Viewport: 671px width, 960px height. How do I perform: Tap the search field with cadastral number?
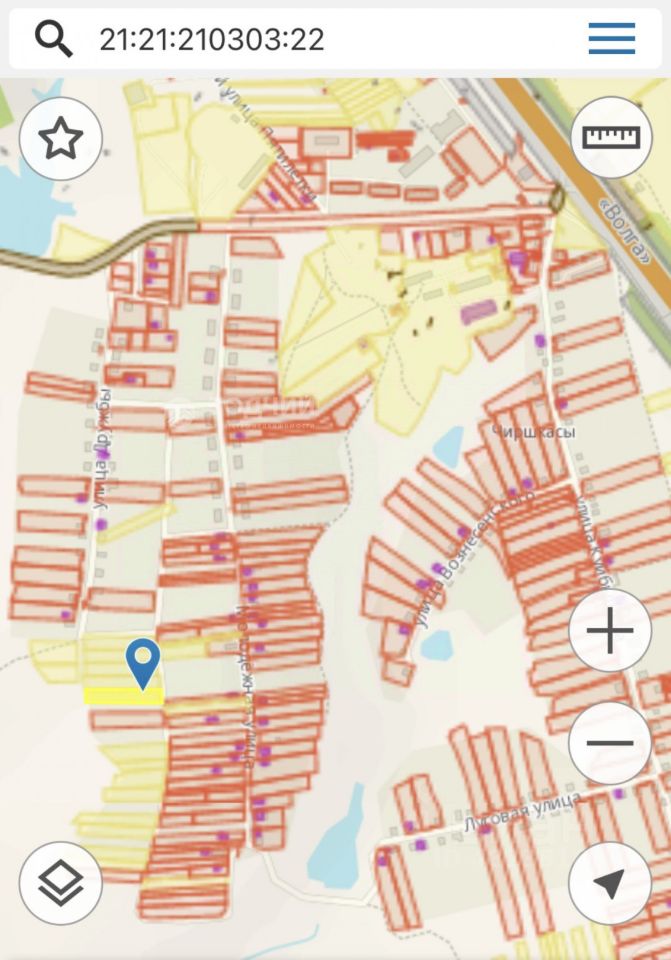pyautogui.click(x=320, y=39)
